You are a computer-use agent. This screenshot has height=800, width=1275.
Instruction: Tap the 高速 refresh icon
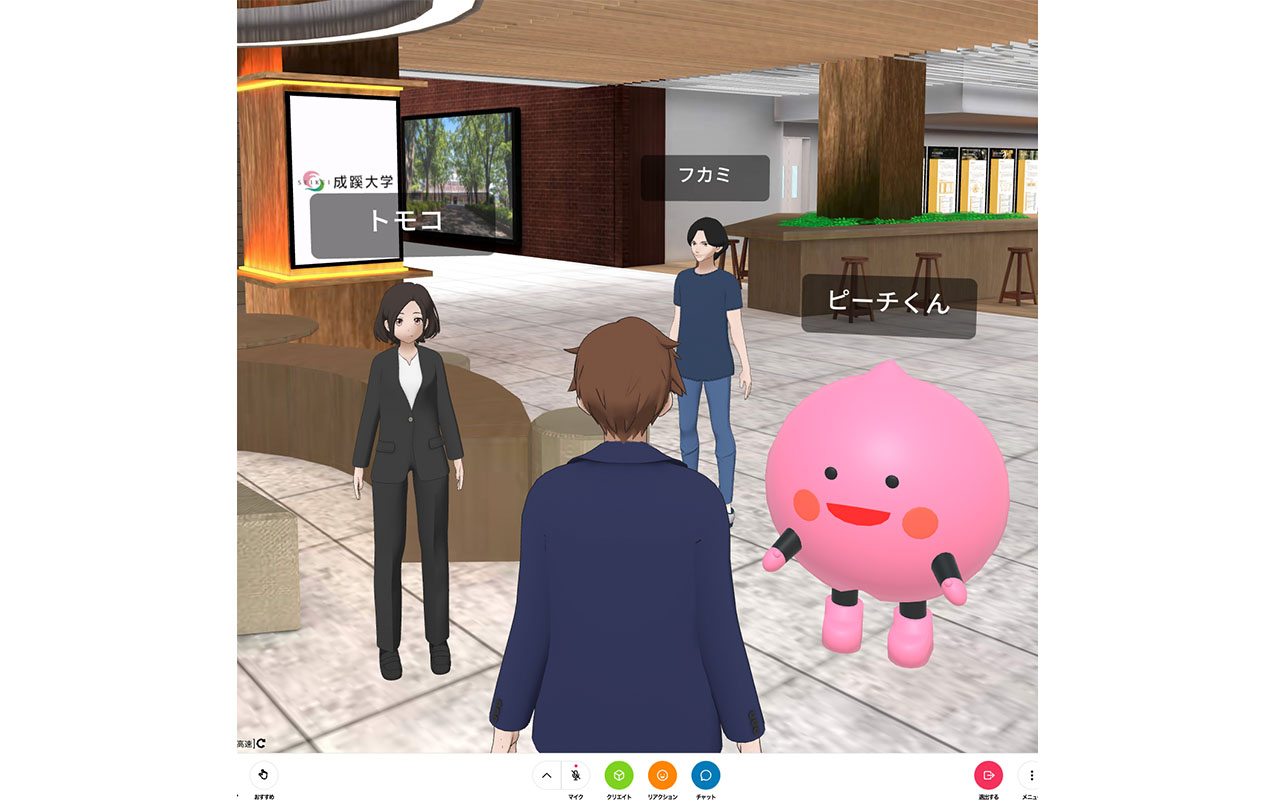click(261, 744)
